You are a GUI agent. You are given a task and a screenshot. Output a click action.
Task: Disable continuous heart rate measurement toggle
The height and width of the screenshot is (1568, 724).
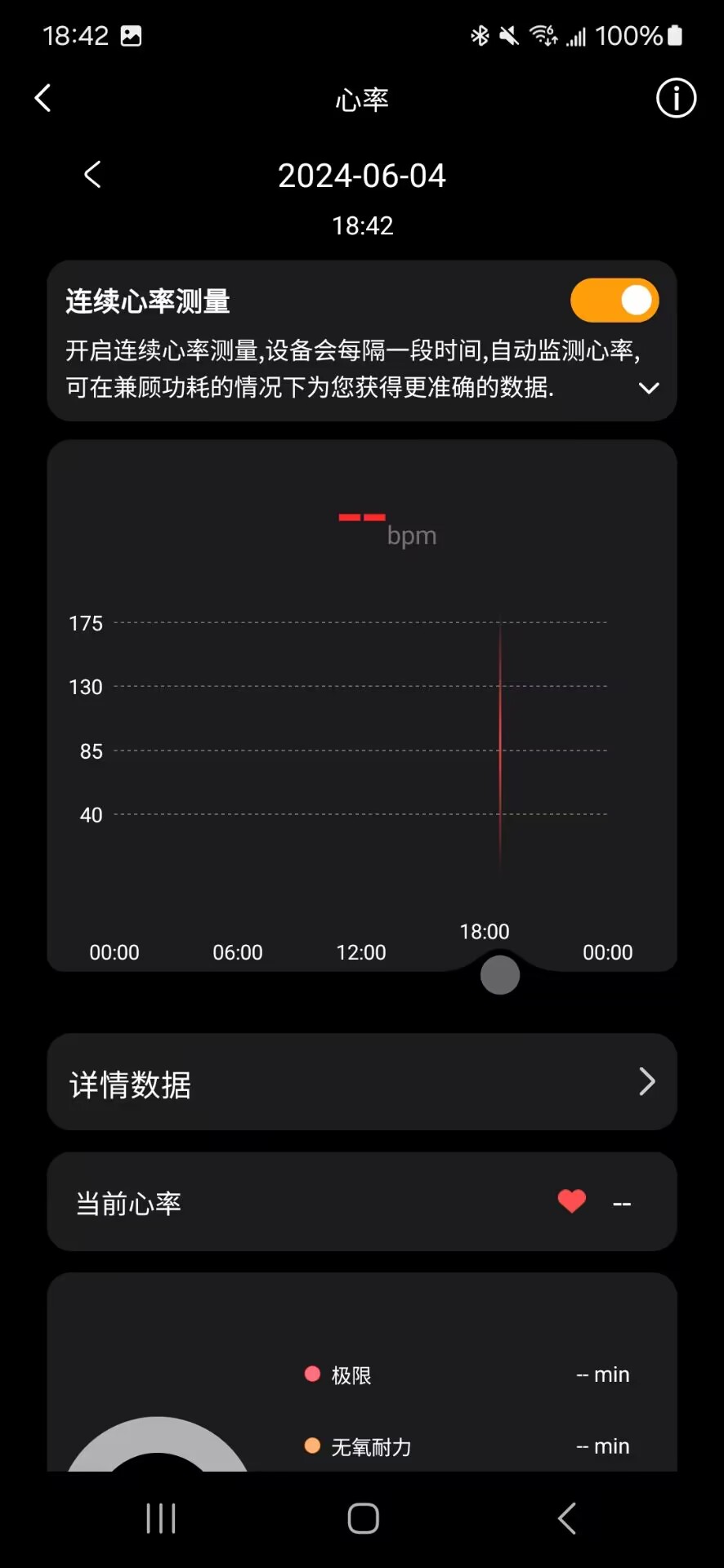[x=615, y=300]
